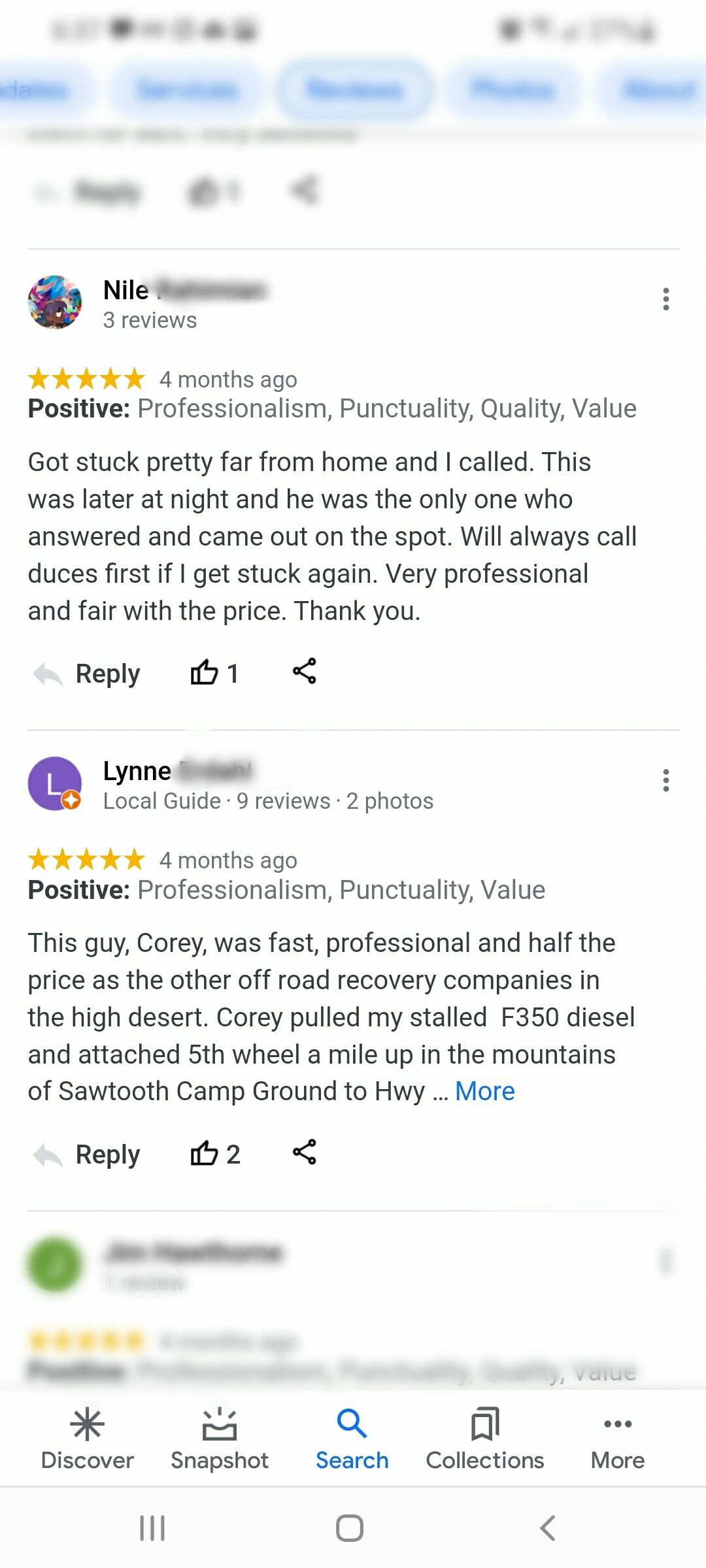This screenshot has width=706, height=1568.
Task: Open overflow menu on Lynne's review
Action: 665,780
